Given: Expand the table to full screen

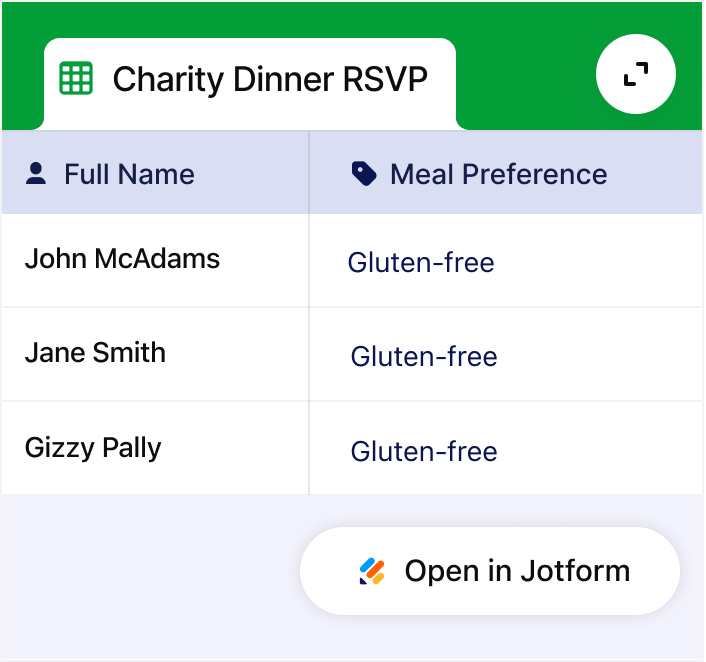Looking at the screenshot, I should click(635, 75).
